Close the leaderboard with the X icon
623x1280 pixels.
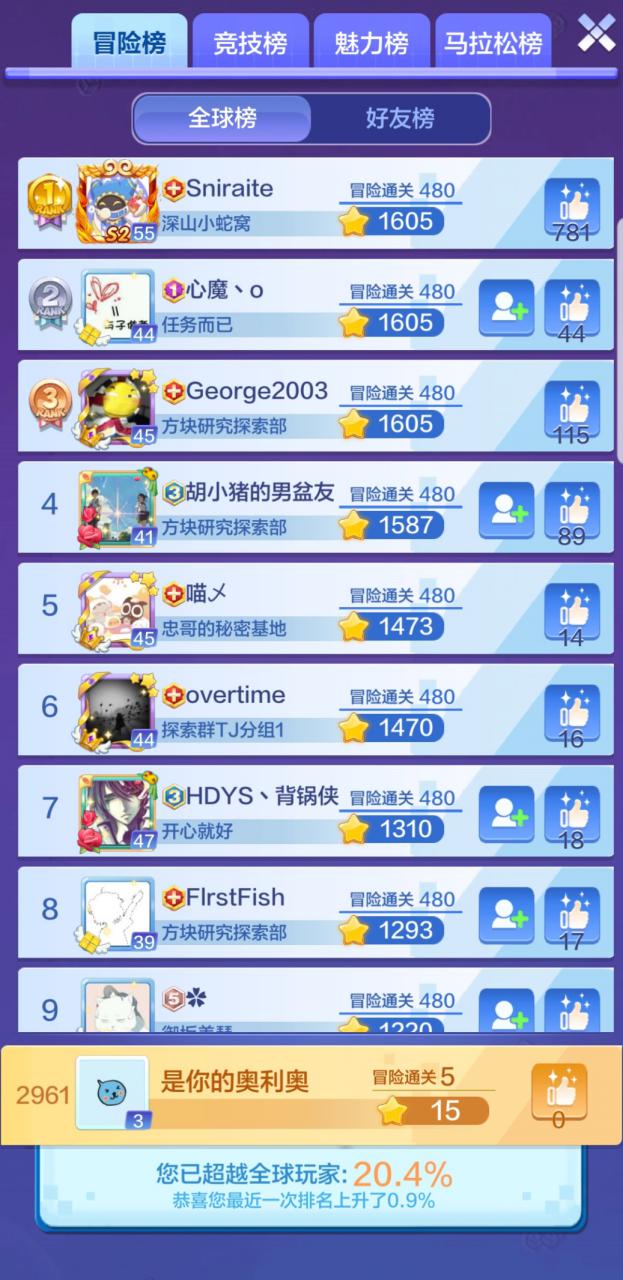[x=597, y=36]
